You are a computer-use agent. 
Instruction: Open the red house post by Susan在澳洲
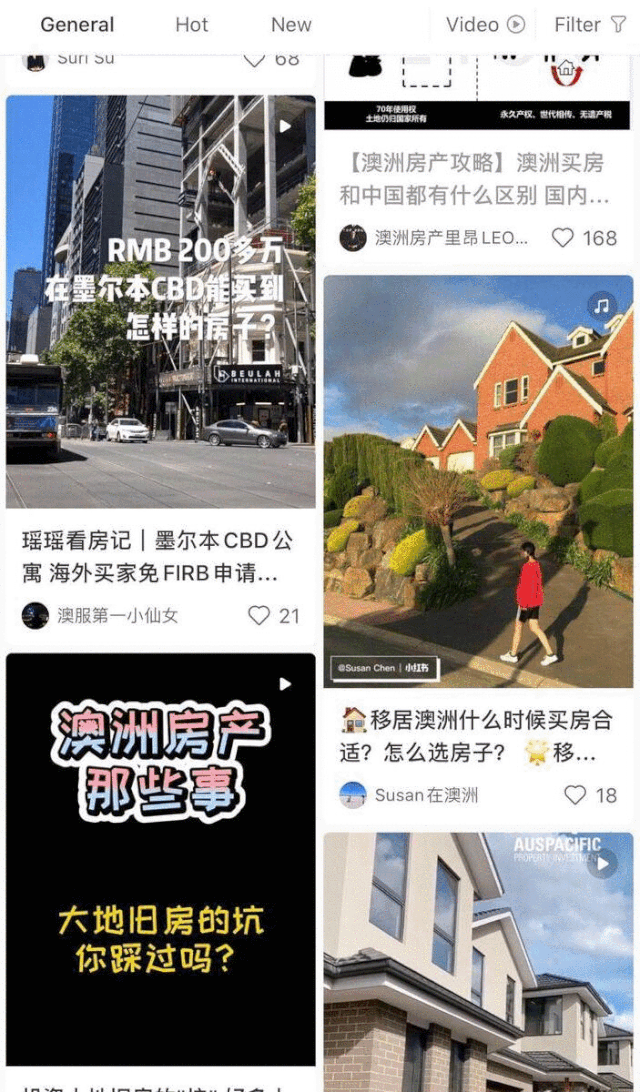(x=477, y=481)
